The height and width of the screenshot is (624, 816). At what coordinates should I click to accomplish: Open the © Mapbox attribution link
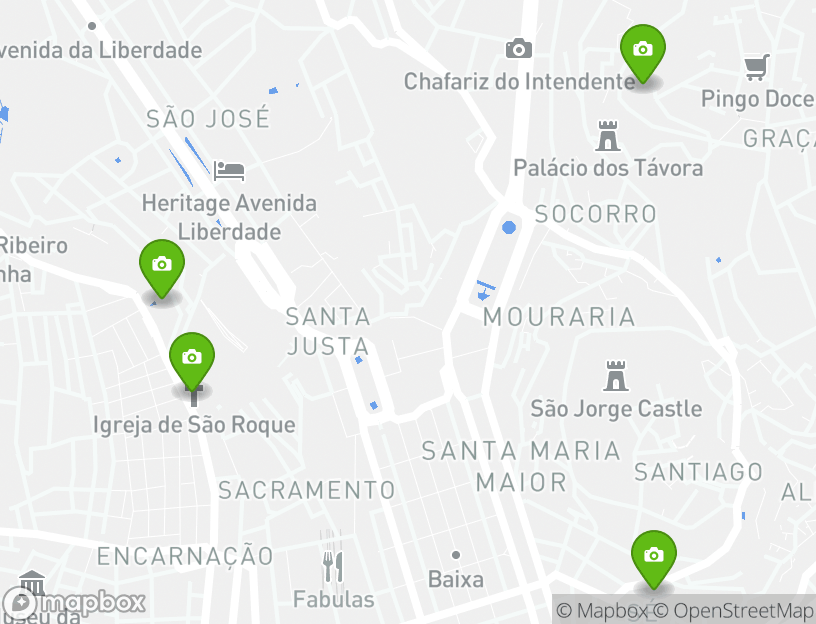click(601, 610)
